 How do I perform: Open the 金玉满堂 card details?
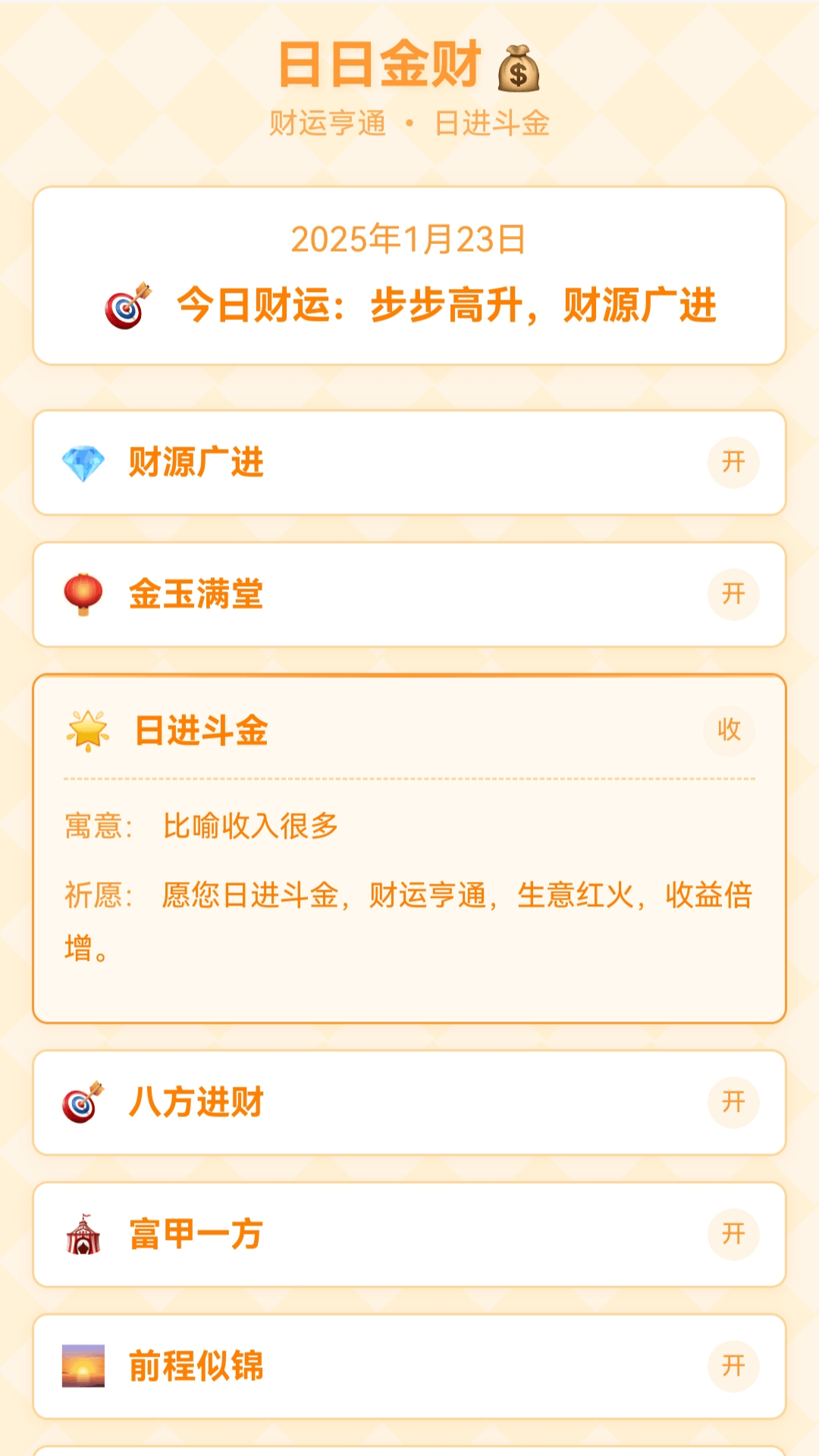click(x=732, y=595)
